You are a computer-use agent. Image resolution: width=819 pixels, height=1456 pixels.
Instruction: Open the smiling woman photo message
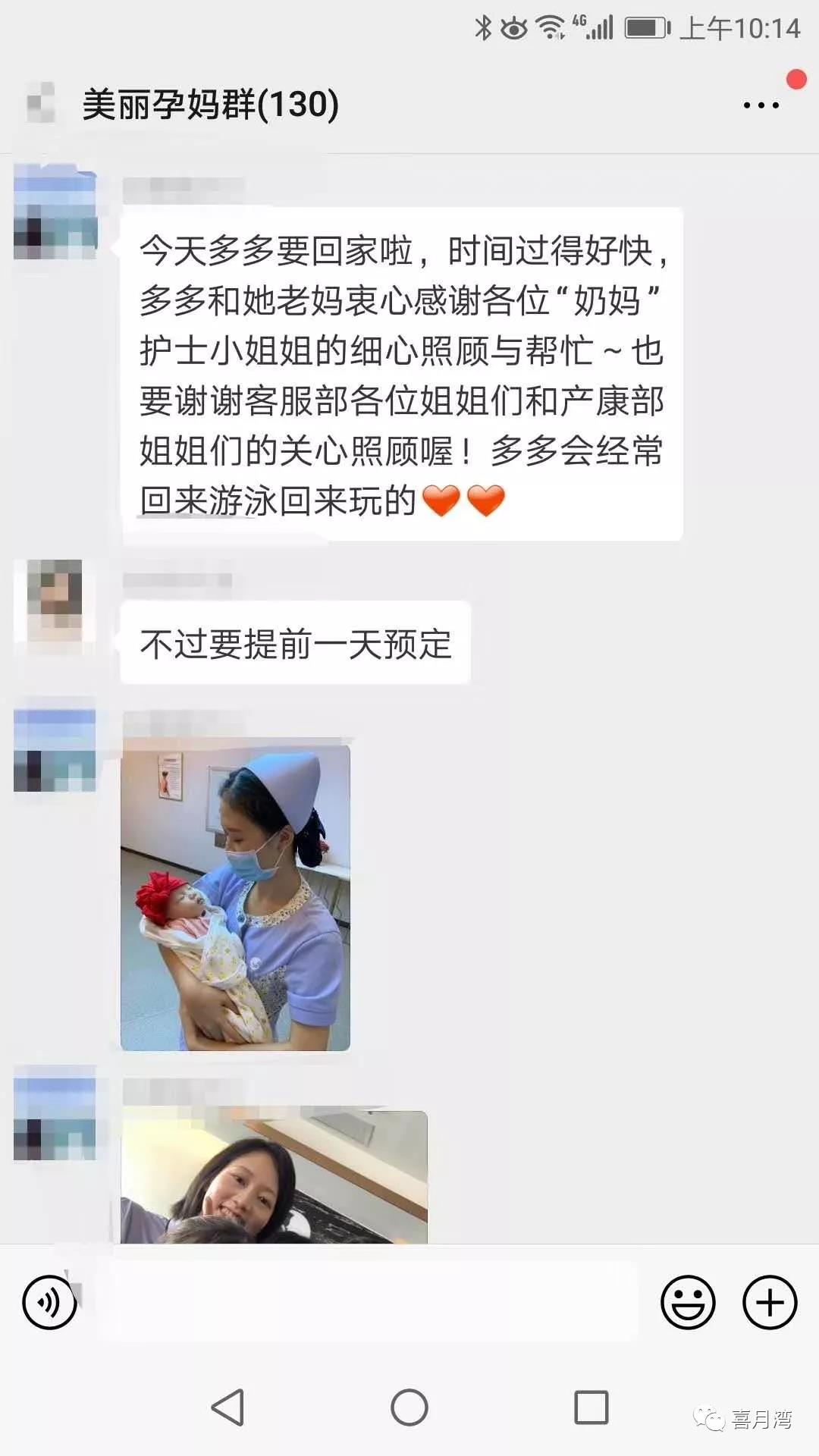274,1177
